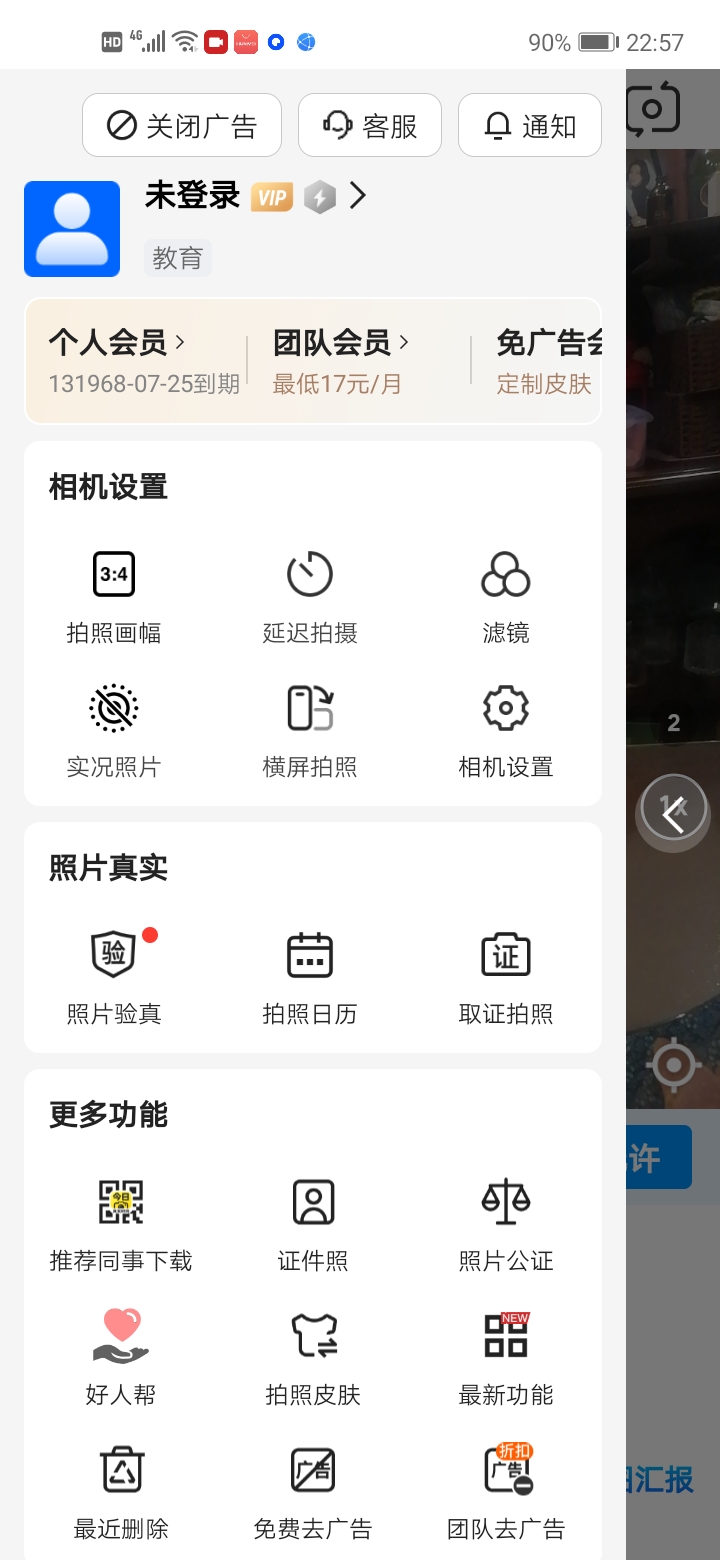Expand 团队会员 team membership options
720x1560 pixels.
click(404, 340)
